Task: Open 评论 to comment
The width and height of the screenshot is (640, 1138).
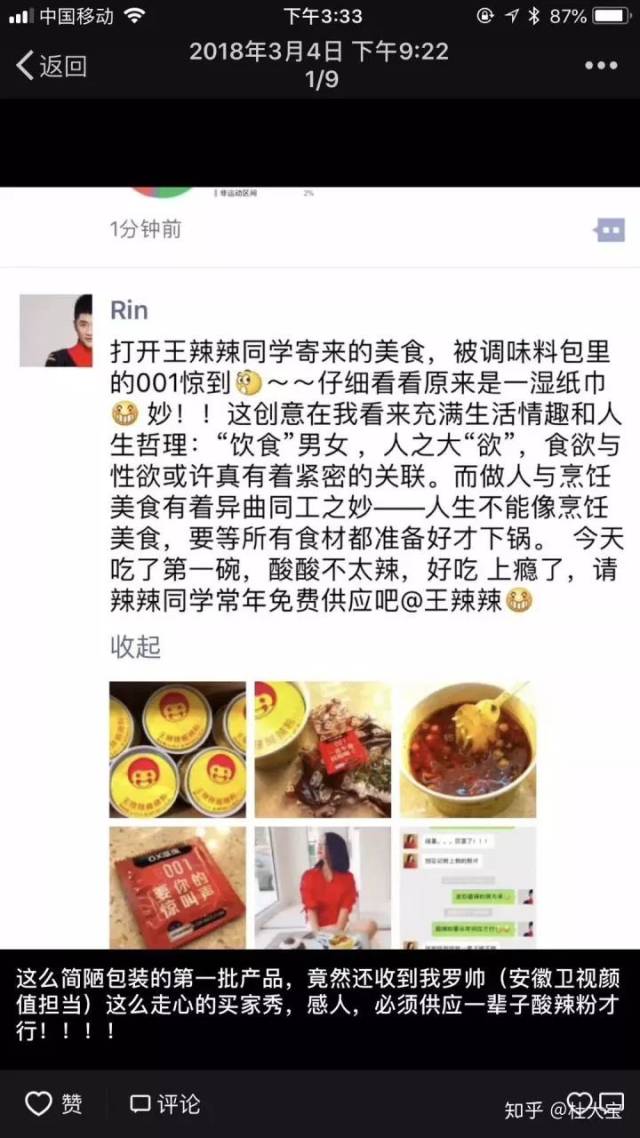Action: (x=165, y=1104)
